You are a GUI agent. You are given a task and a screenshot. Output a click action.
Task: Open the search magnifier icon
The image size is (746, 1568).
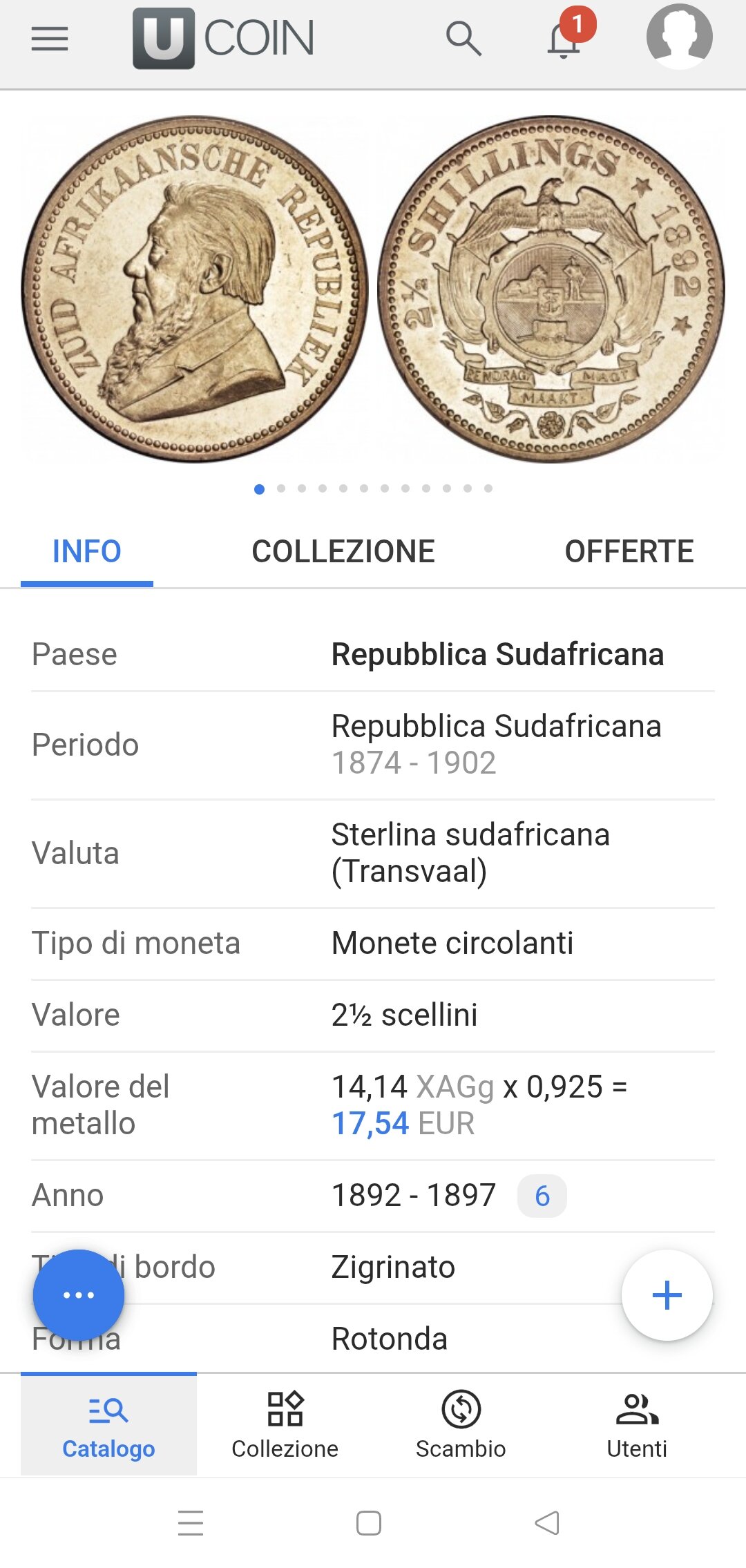[x=463, y=39]
